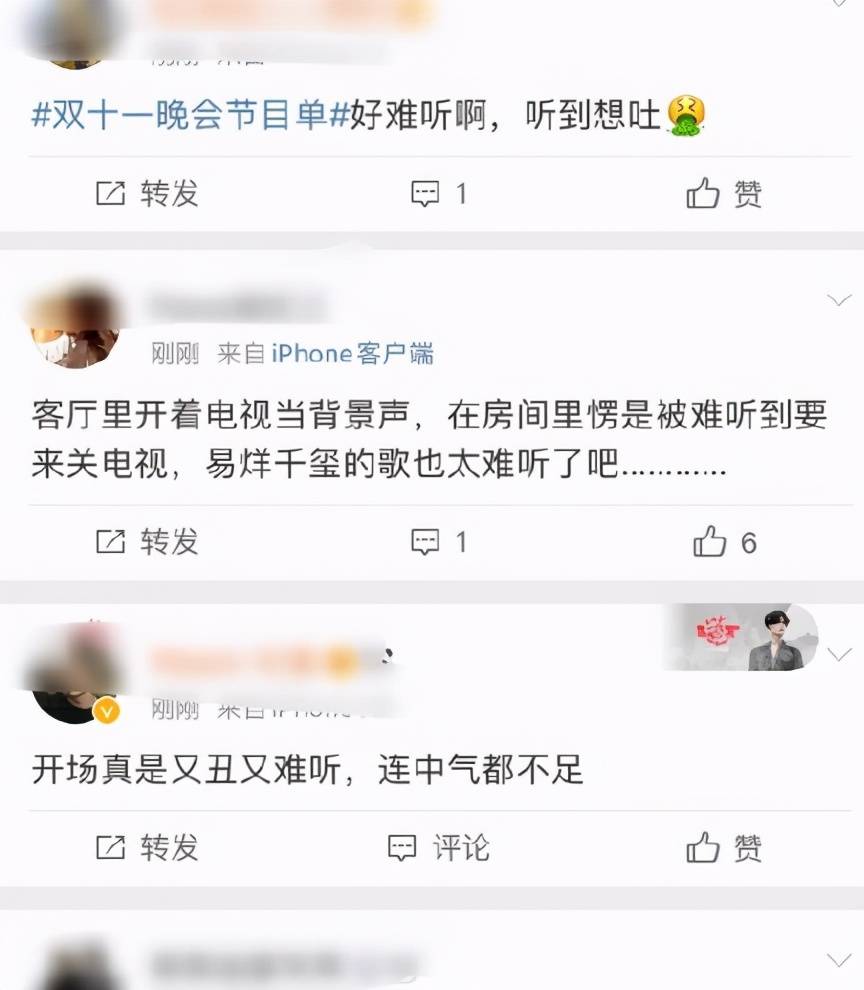Expand the options chevron on the '客厅里开着电视' post
Viewport: 864px width, 990px height.
pos(838,299)
